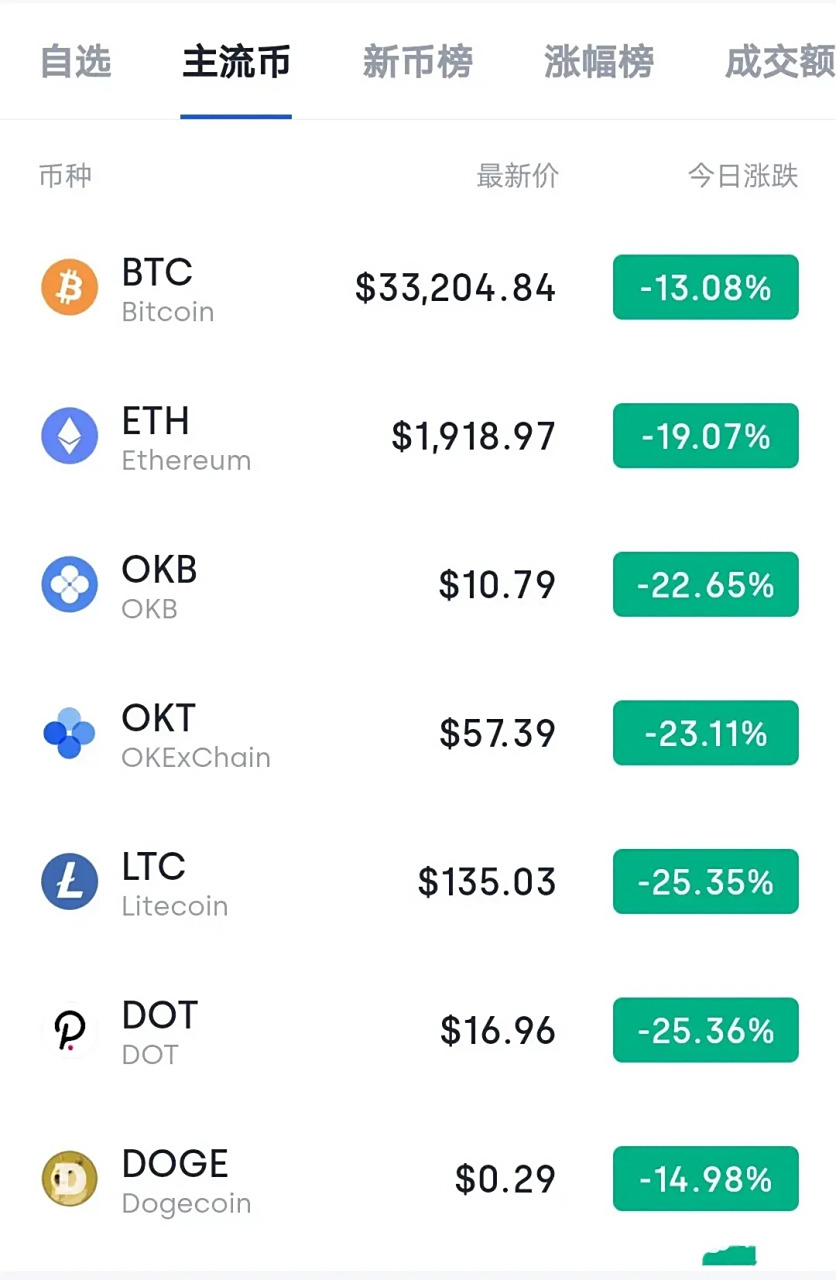Switch to the 涨幅榜 tab
This screenshot has height=1280, width=836.
[599, 62]
